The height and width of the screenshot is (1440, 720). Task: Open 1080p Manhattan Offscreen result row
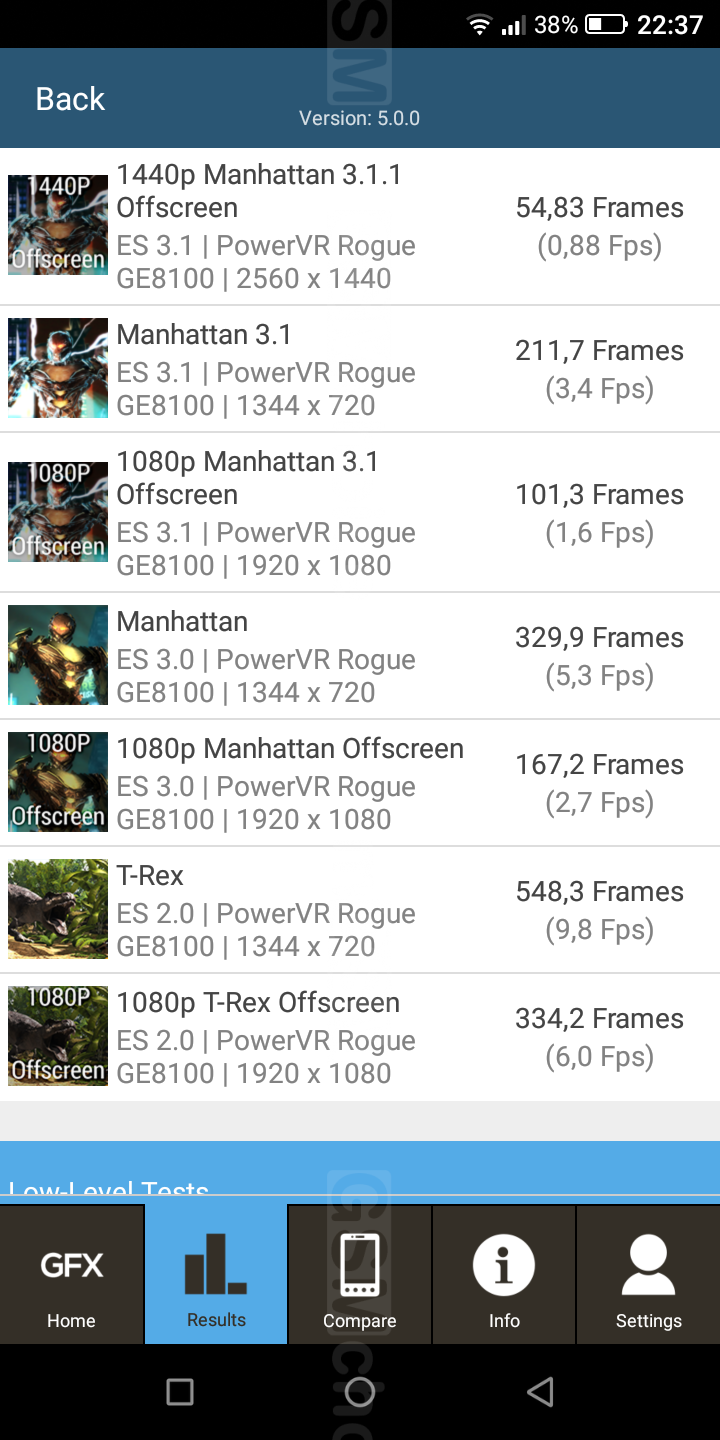(x=360, y=783)
